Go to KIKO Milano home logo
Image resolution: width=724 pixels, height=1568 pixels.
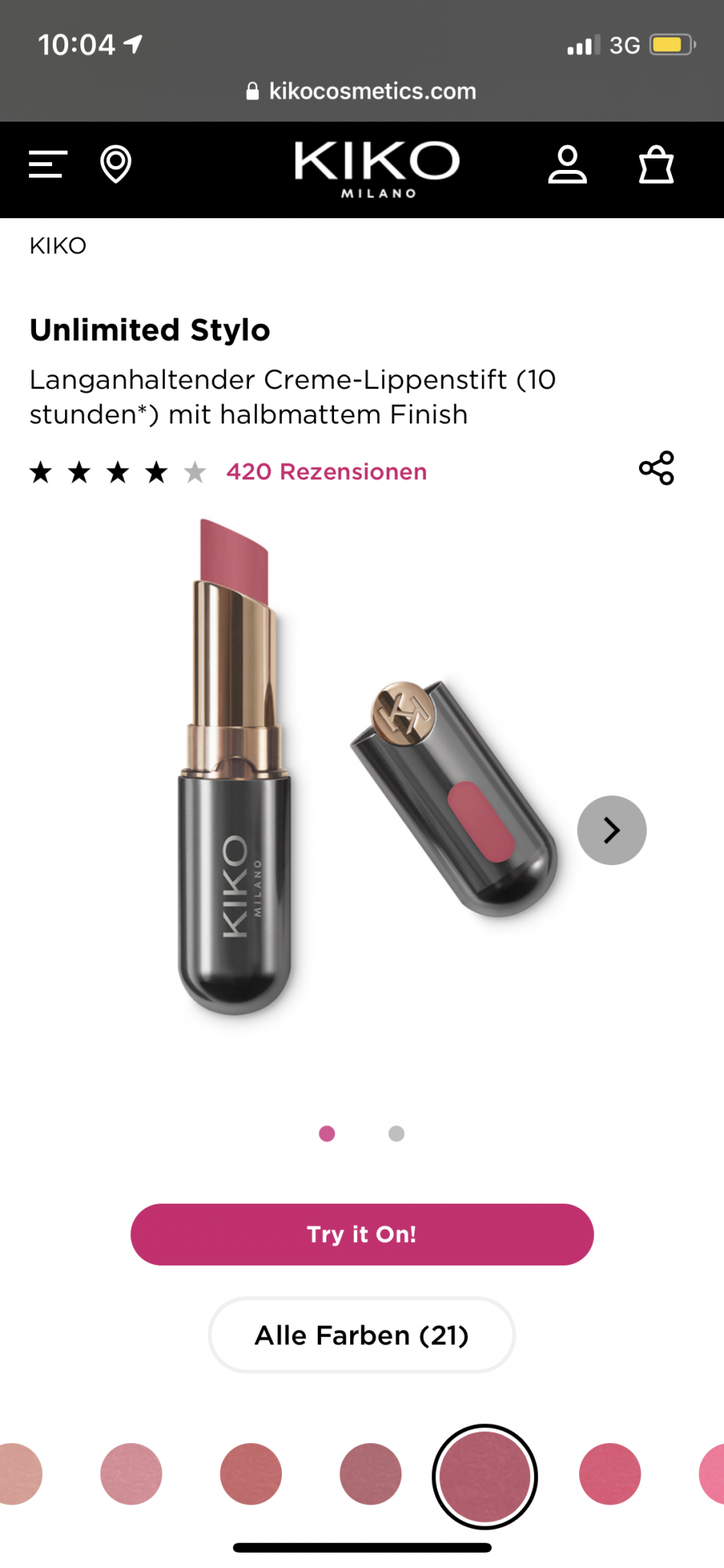(x=377, y=169)
